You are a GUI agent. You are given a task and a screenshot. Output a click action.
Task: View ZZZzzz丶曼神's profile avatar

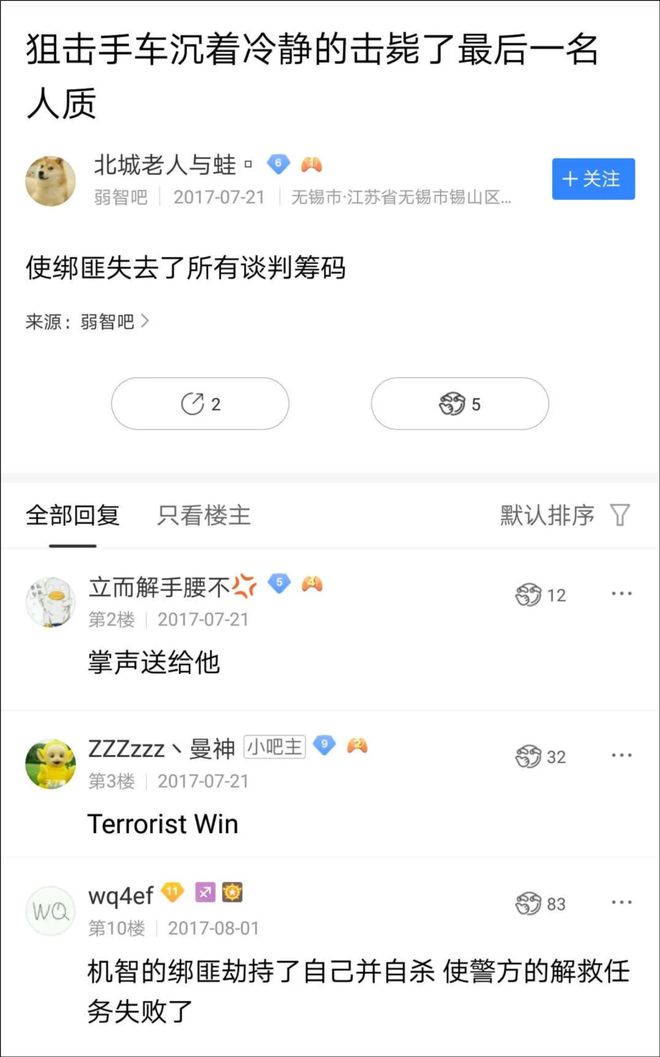coord(50,764)
